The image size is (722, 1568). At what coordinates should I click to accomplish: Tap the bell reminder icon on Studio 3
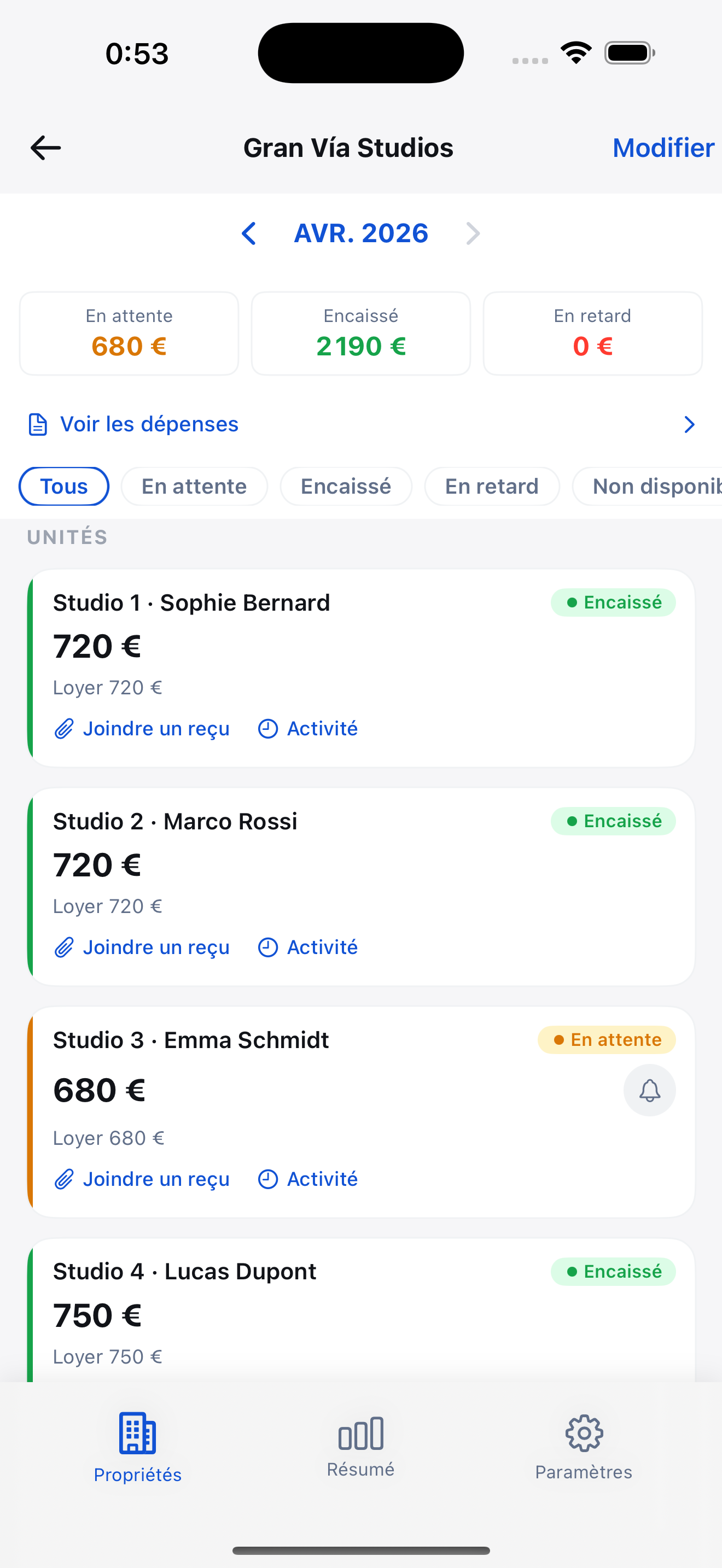[649, 1090]
